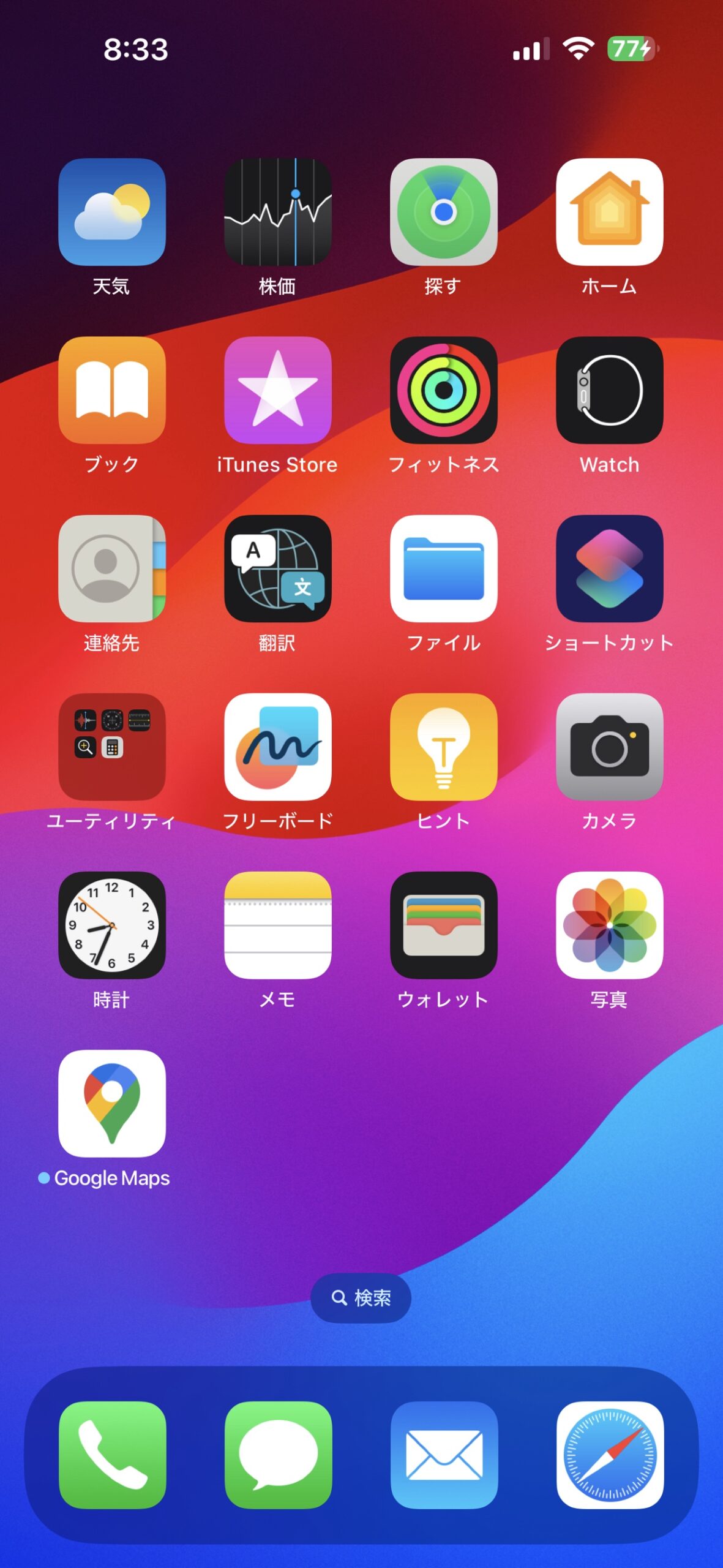Tap the 検索 search pill
Screen dimensions: 723x1568
pos(361,1298)
